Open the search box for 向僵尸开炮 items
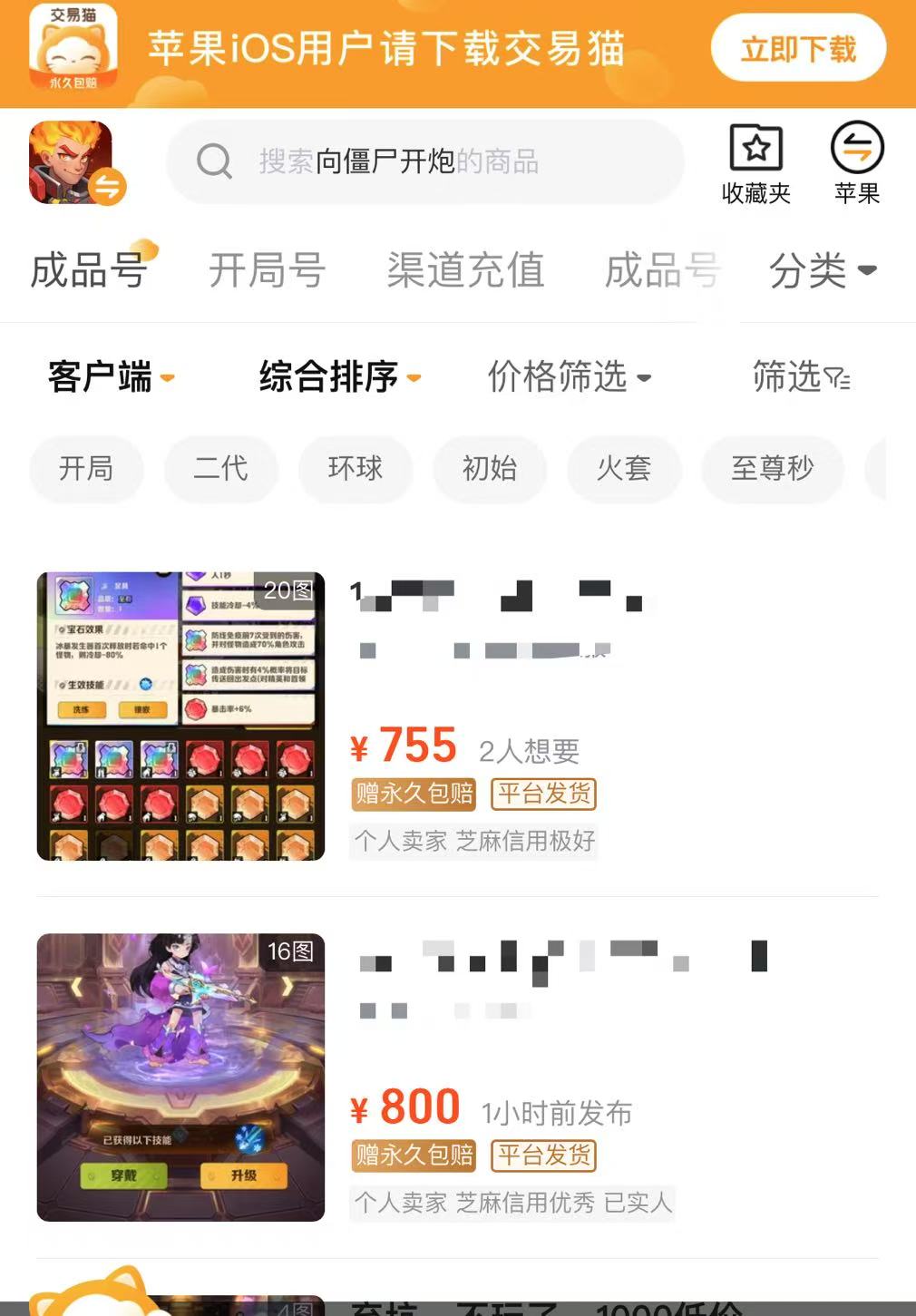This screenshot has width=916, height=1316. click(424, 162)
